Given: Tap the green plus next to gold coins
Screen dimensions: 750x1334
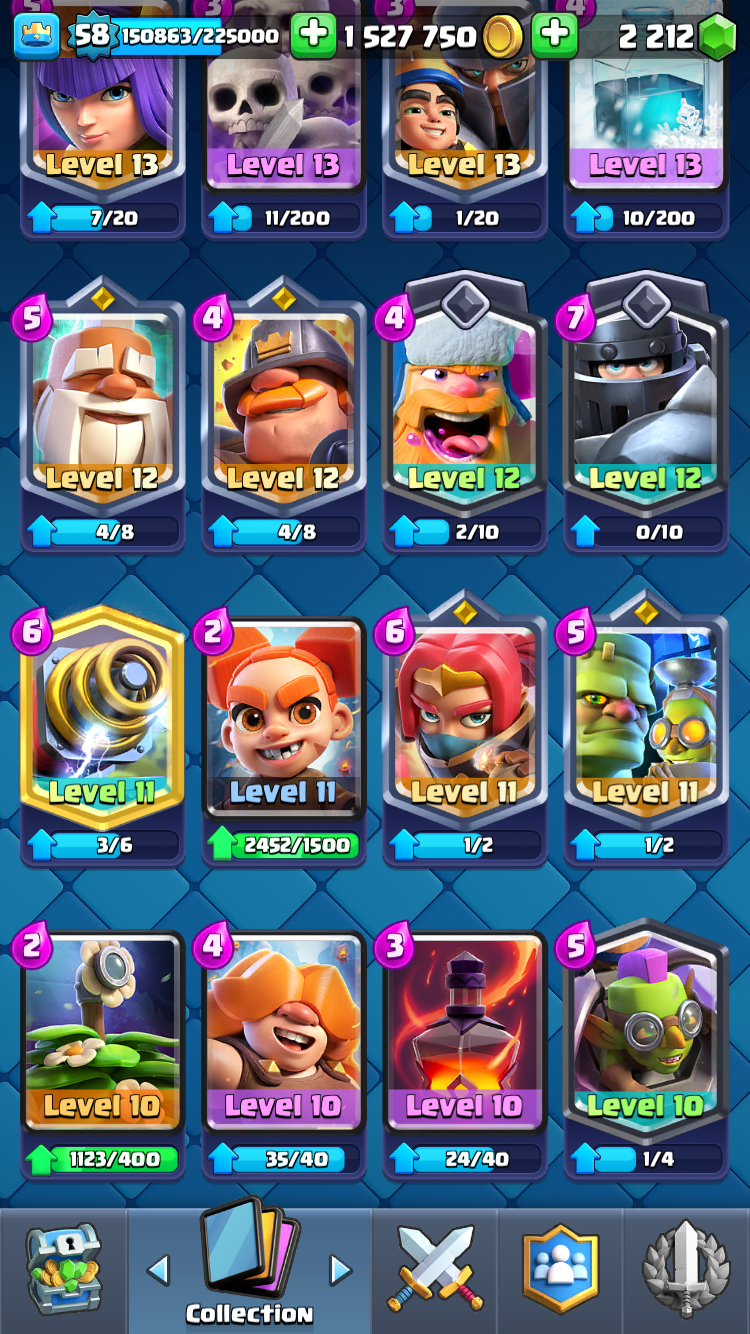Looking at the screenshot, I should coord(313,36).
